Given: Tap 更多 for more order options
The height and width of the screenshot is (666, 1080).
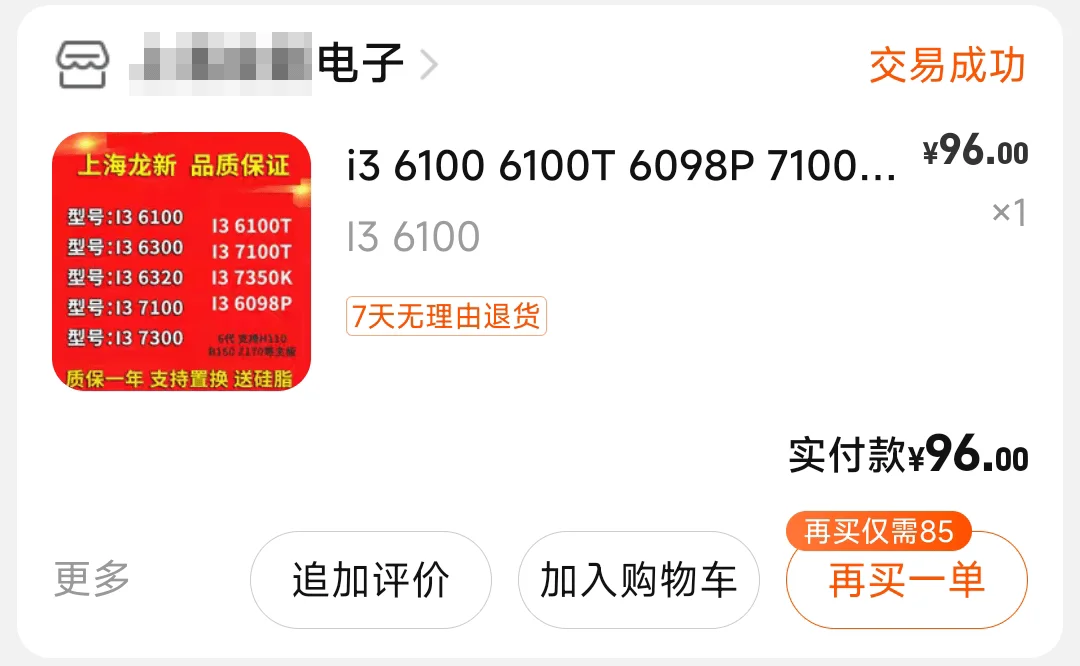Looking at the screenshot, I should pyautogui.click(x=92, y=579).
